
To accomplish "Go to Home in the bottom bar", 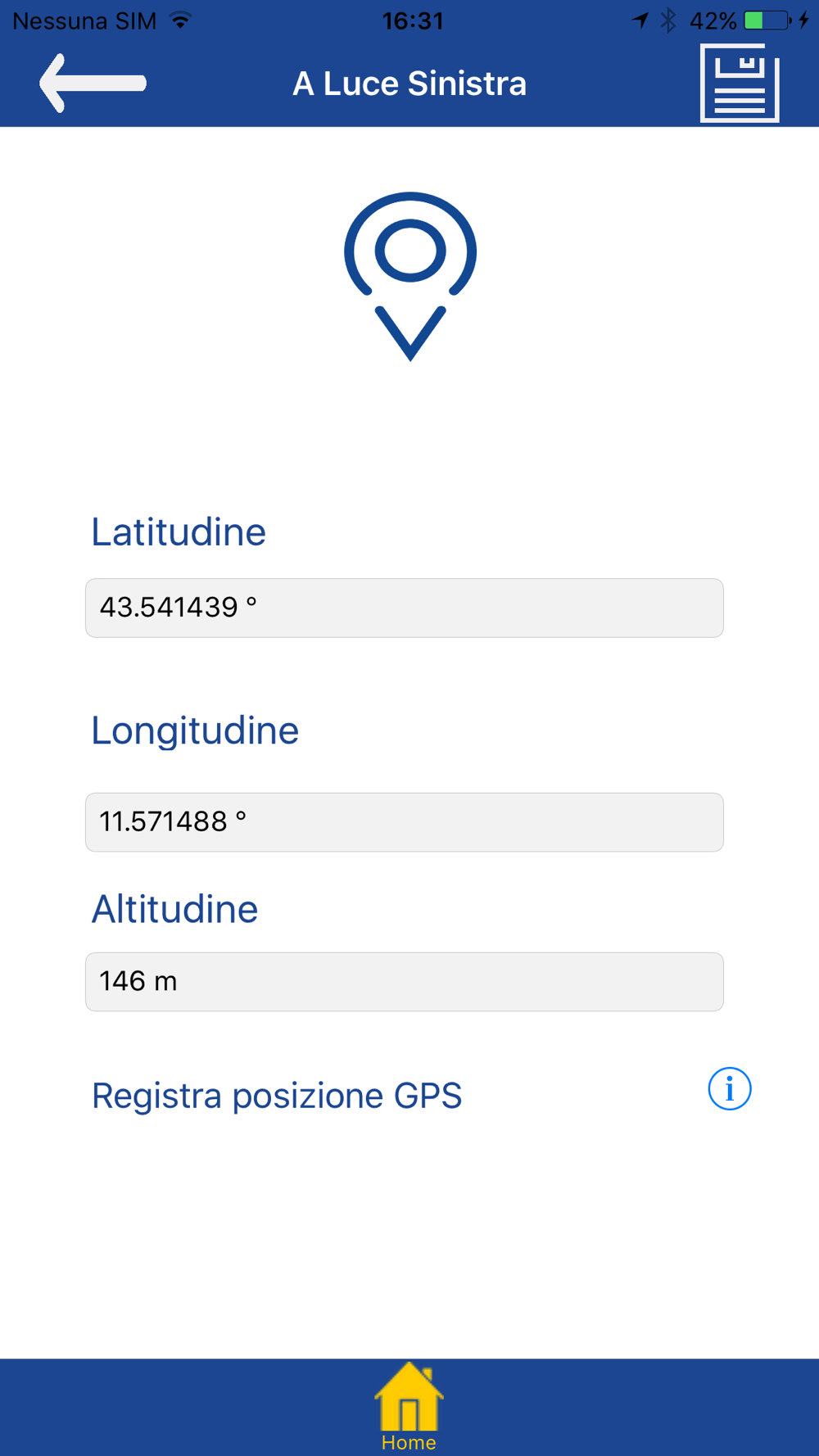I will 409,1407.
